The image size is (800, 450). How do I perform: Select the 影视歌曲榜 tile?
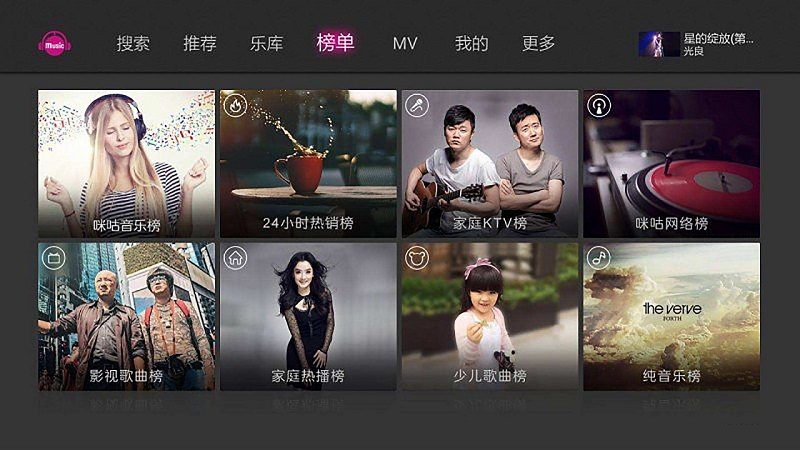(126, 316)
